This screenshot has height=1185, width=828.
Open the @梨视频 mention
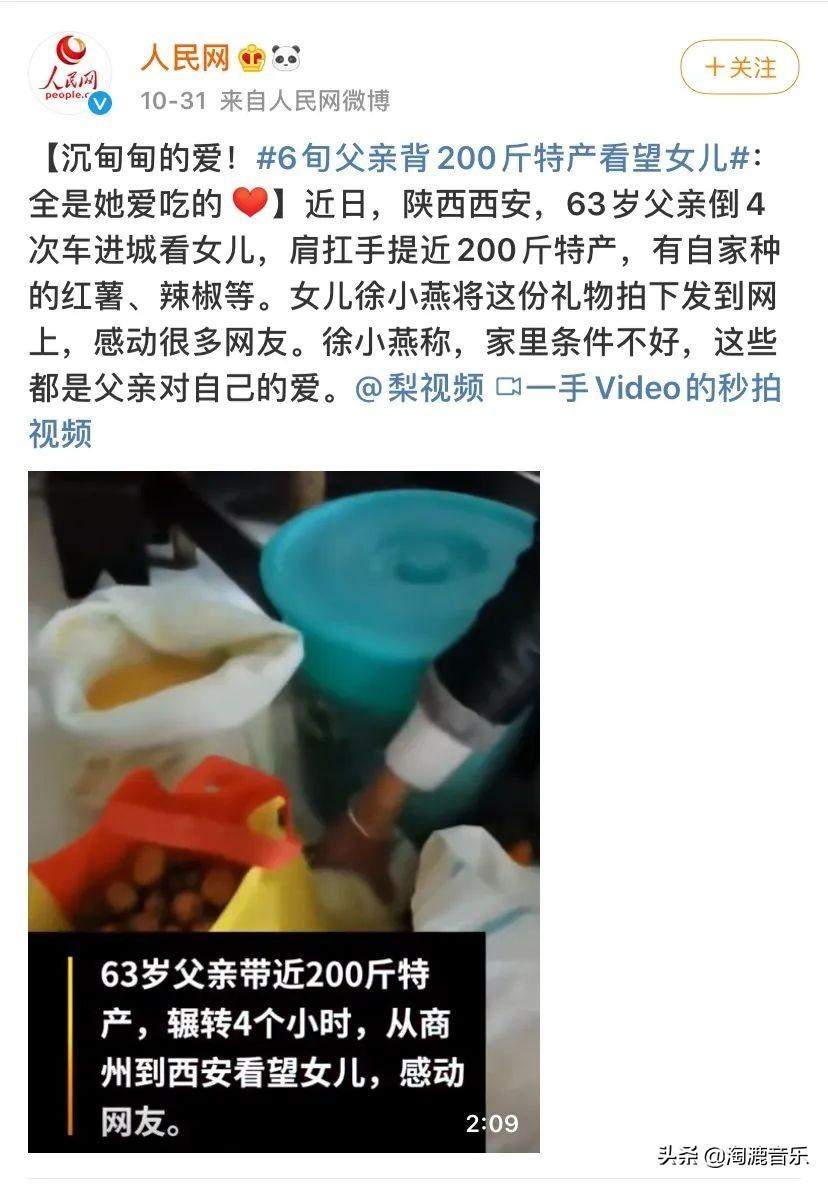420,388
